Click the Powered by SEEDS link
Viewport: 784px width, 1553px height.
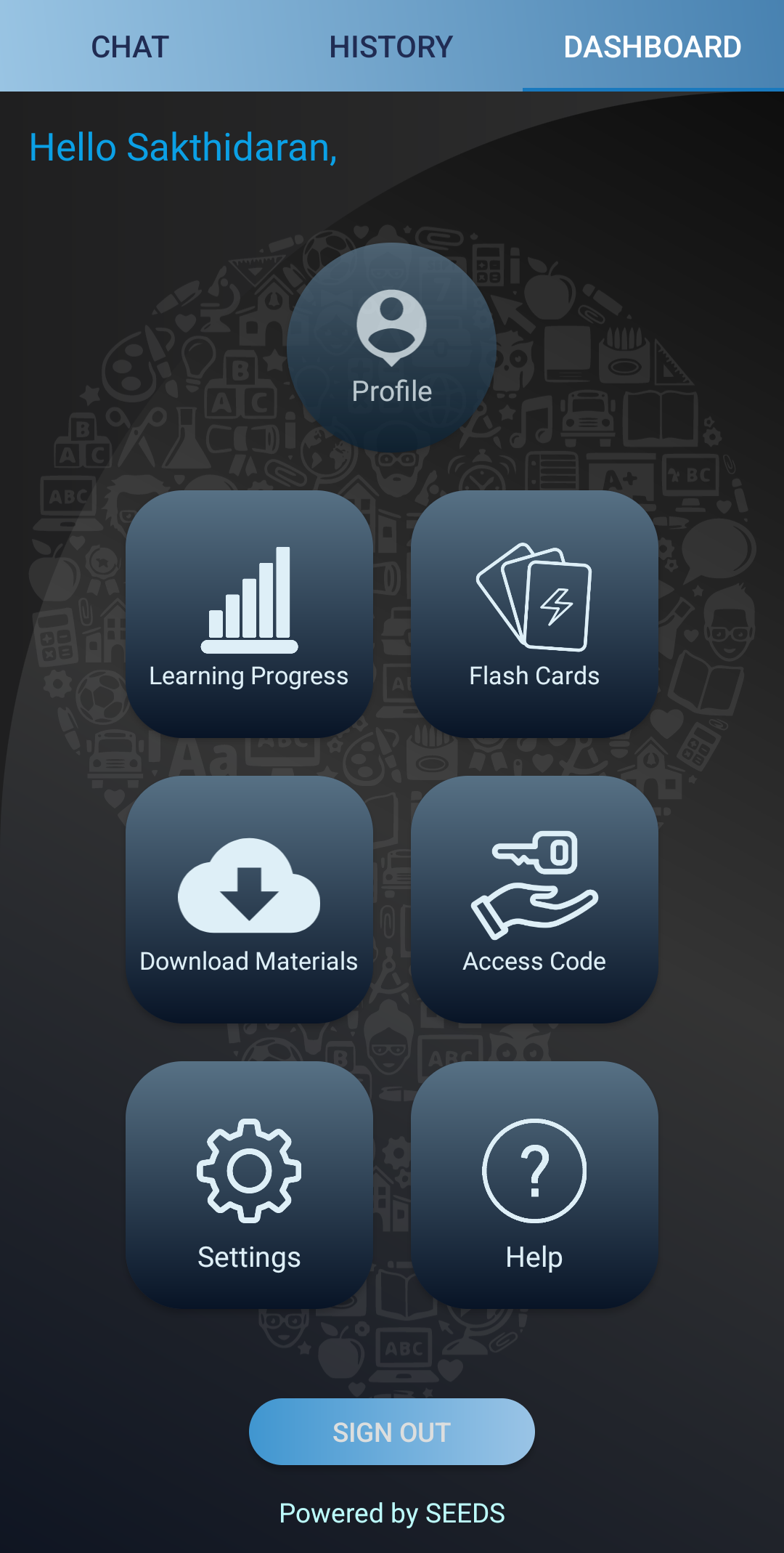click(392, 1512)
